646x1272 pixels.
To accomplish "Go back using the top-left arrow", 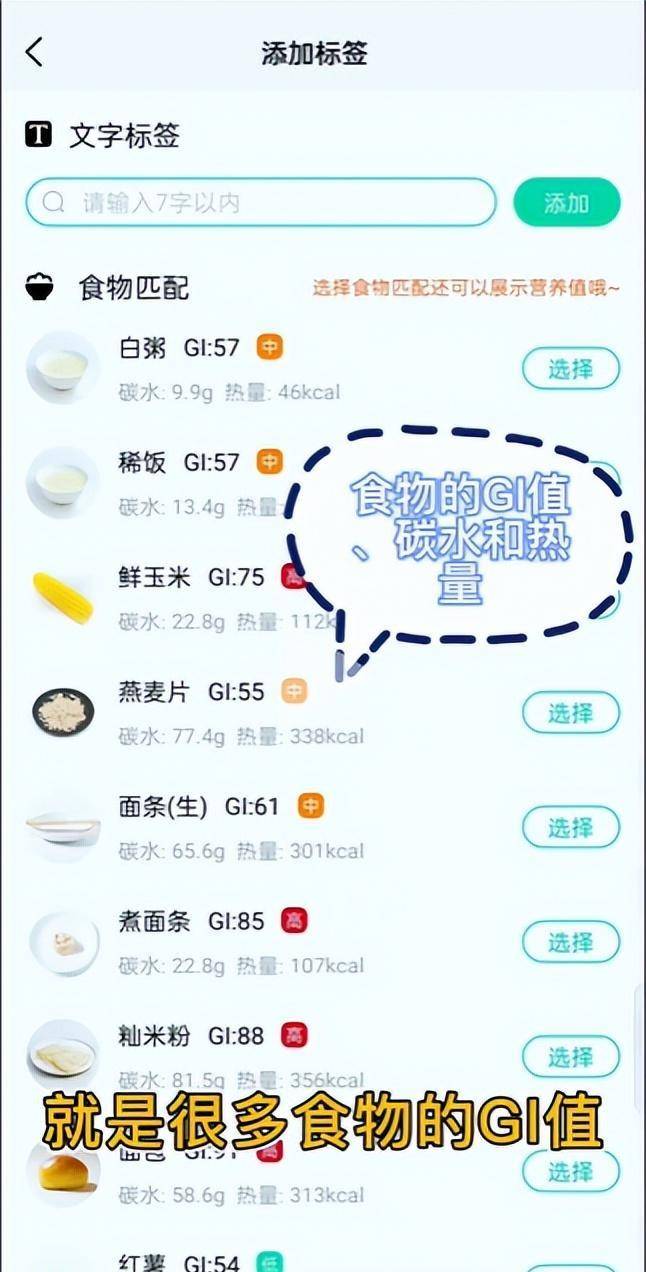I will 35,52.
